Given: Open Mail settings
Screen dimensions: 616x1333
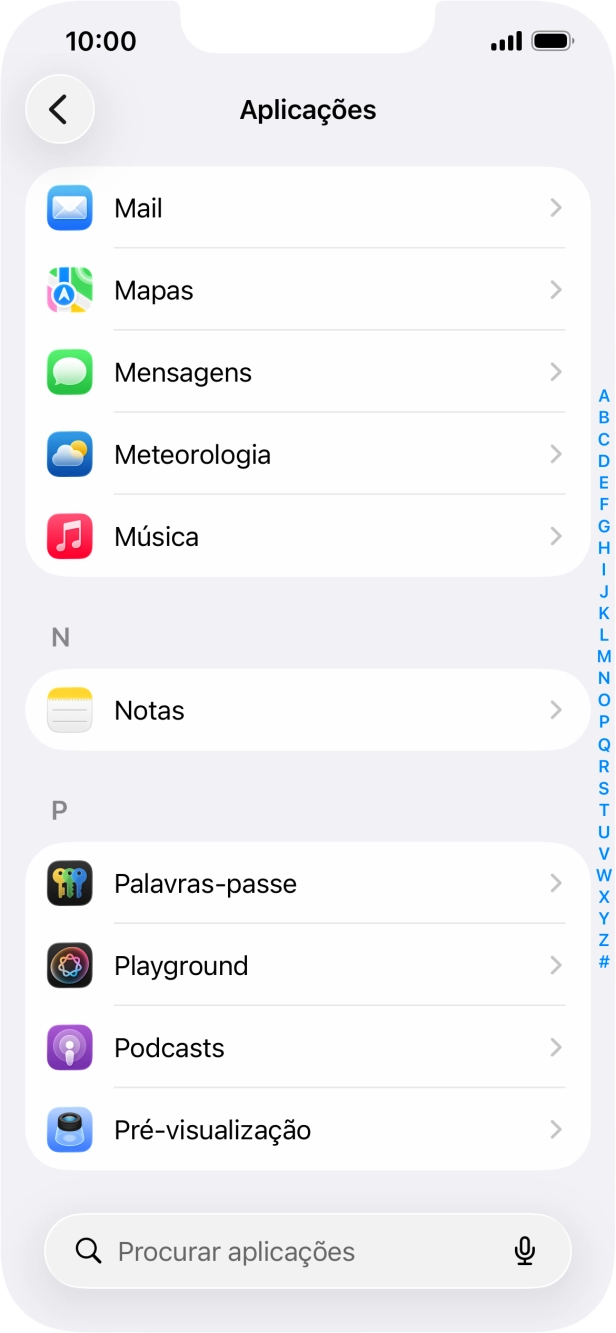Looking at the screenshot, I should tap(307, 208).
